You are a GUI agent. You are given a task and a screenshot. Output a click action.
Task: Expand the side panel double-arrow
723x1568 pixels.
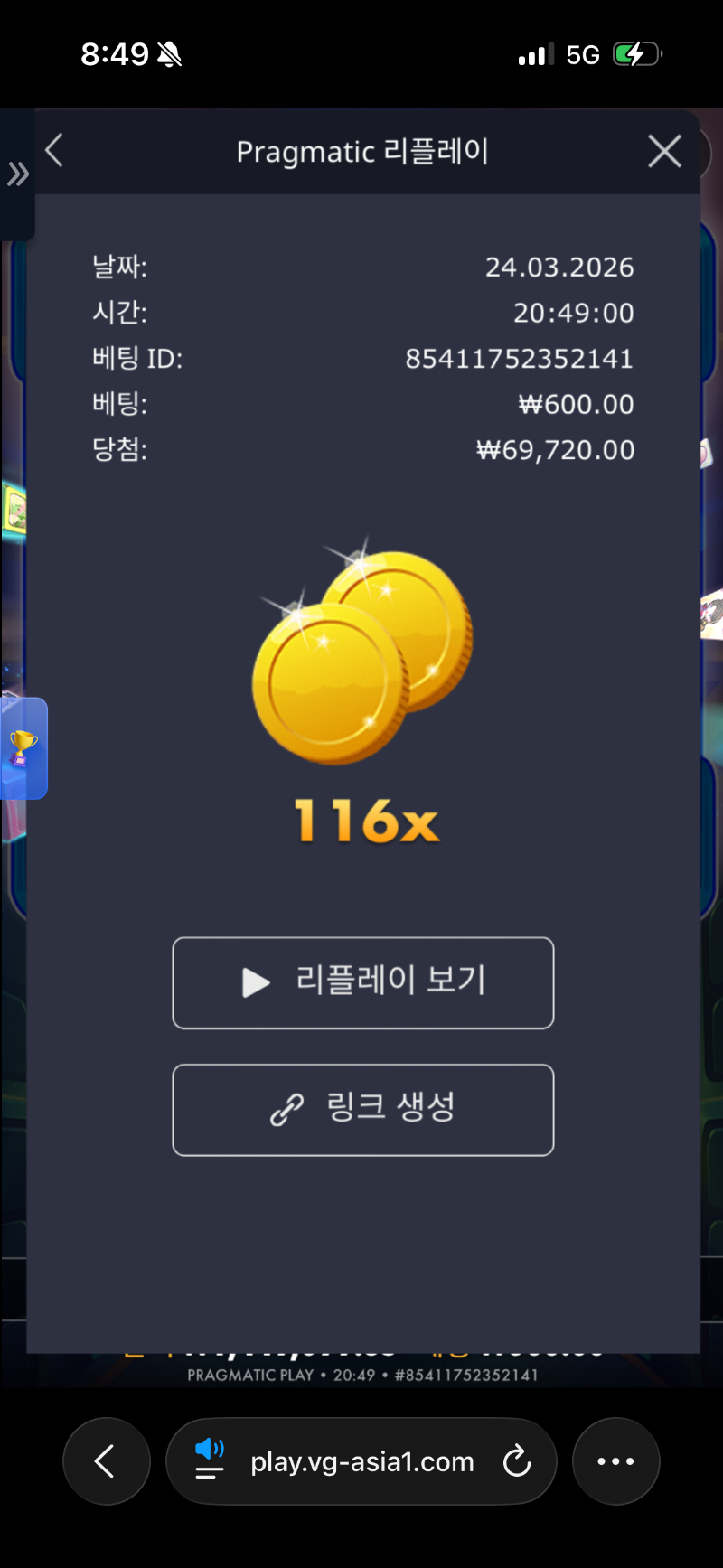pos(17,174)
